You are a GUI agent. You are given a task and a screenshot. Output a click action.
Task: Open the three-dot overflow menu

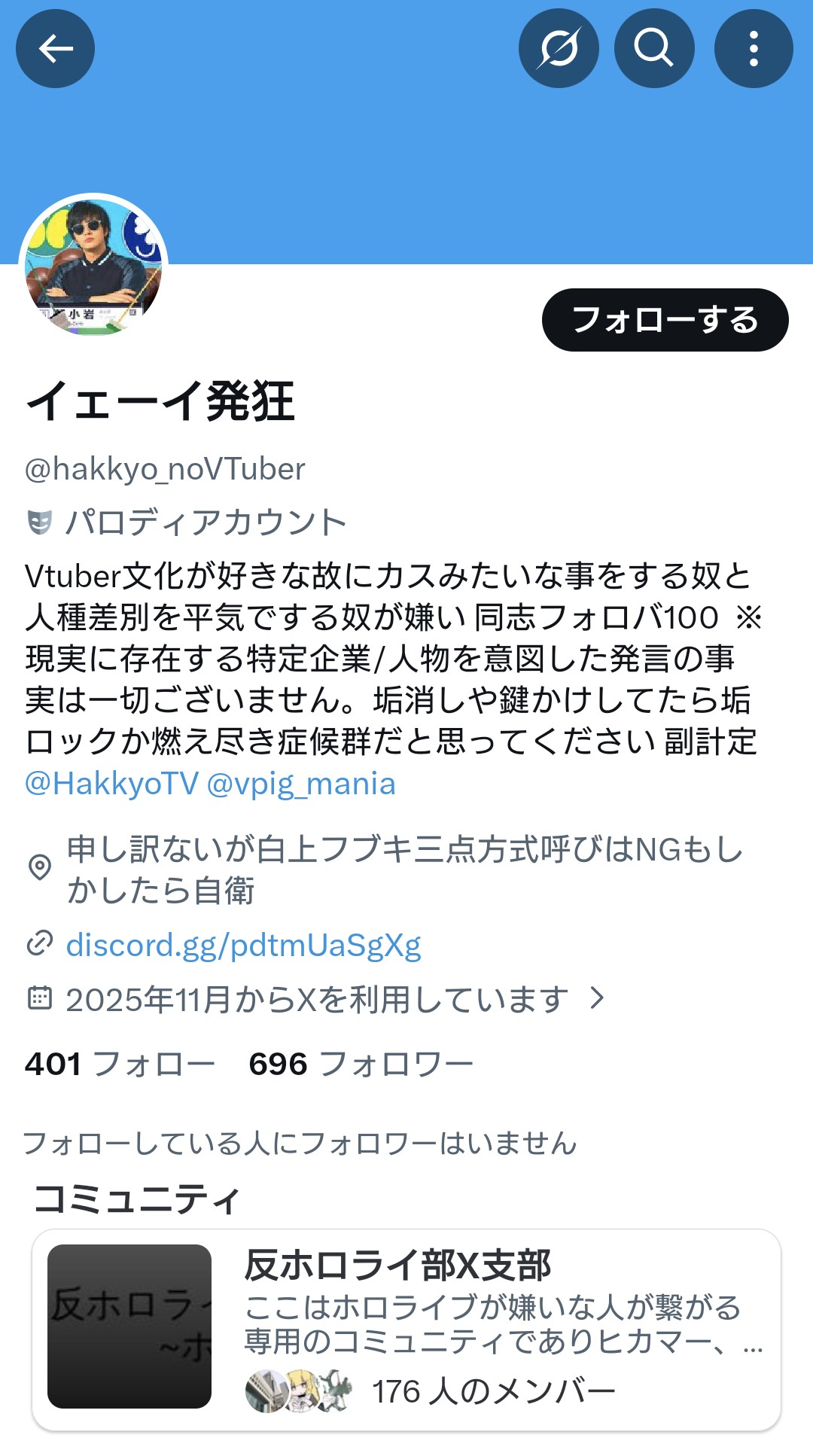point(753,49)
